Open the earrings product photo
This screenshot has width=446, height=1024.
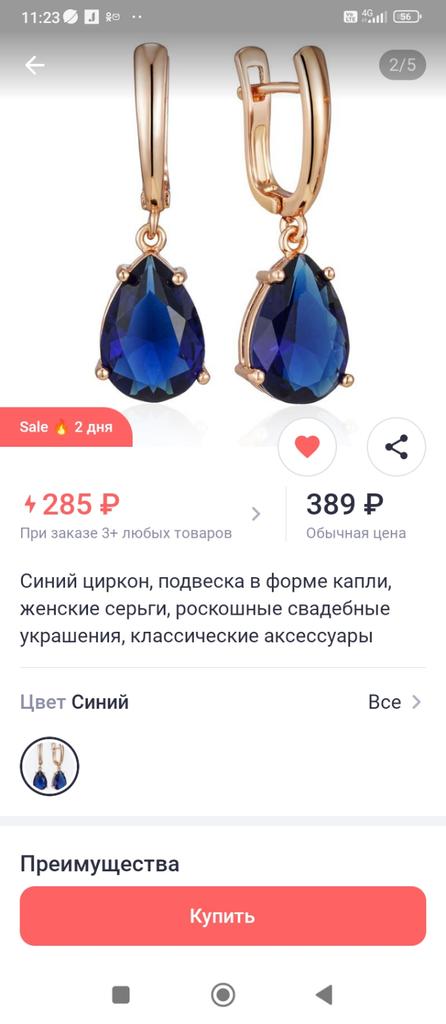point(223,222)
